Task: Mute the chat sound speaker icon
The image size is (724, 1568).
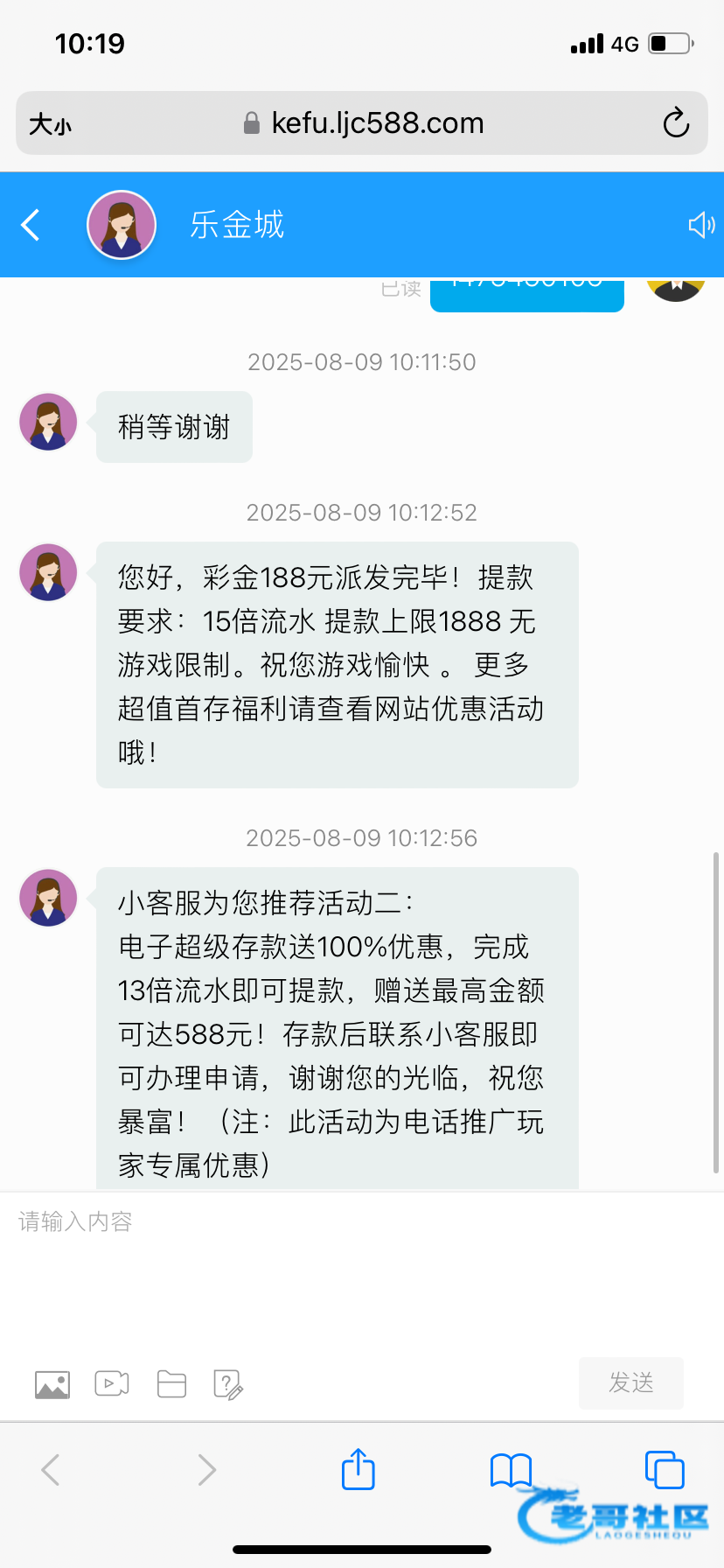Action: [701, 225]
